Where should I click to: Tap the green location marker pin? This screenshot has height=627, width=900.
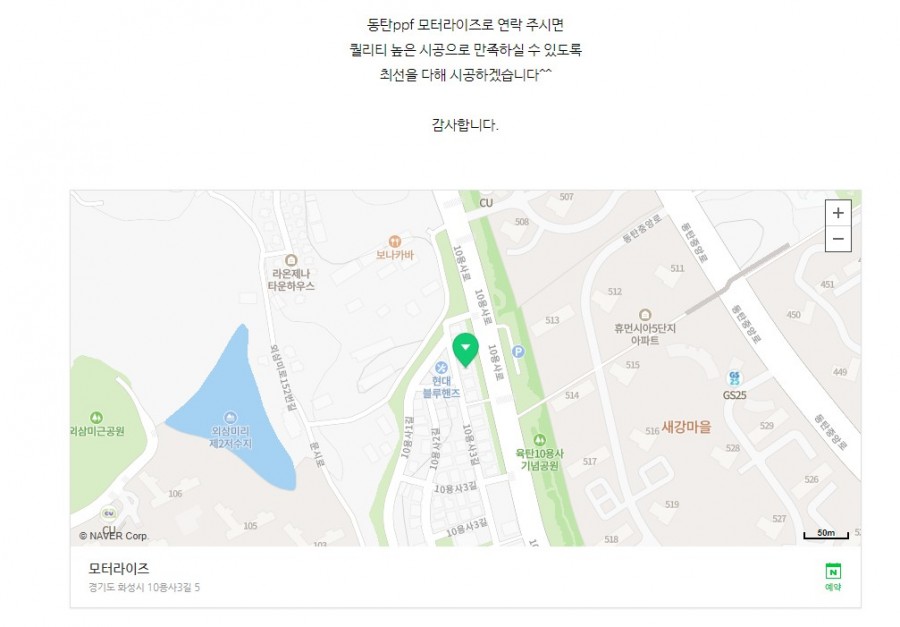pyautogui.click(x=465, y=348)
